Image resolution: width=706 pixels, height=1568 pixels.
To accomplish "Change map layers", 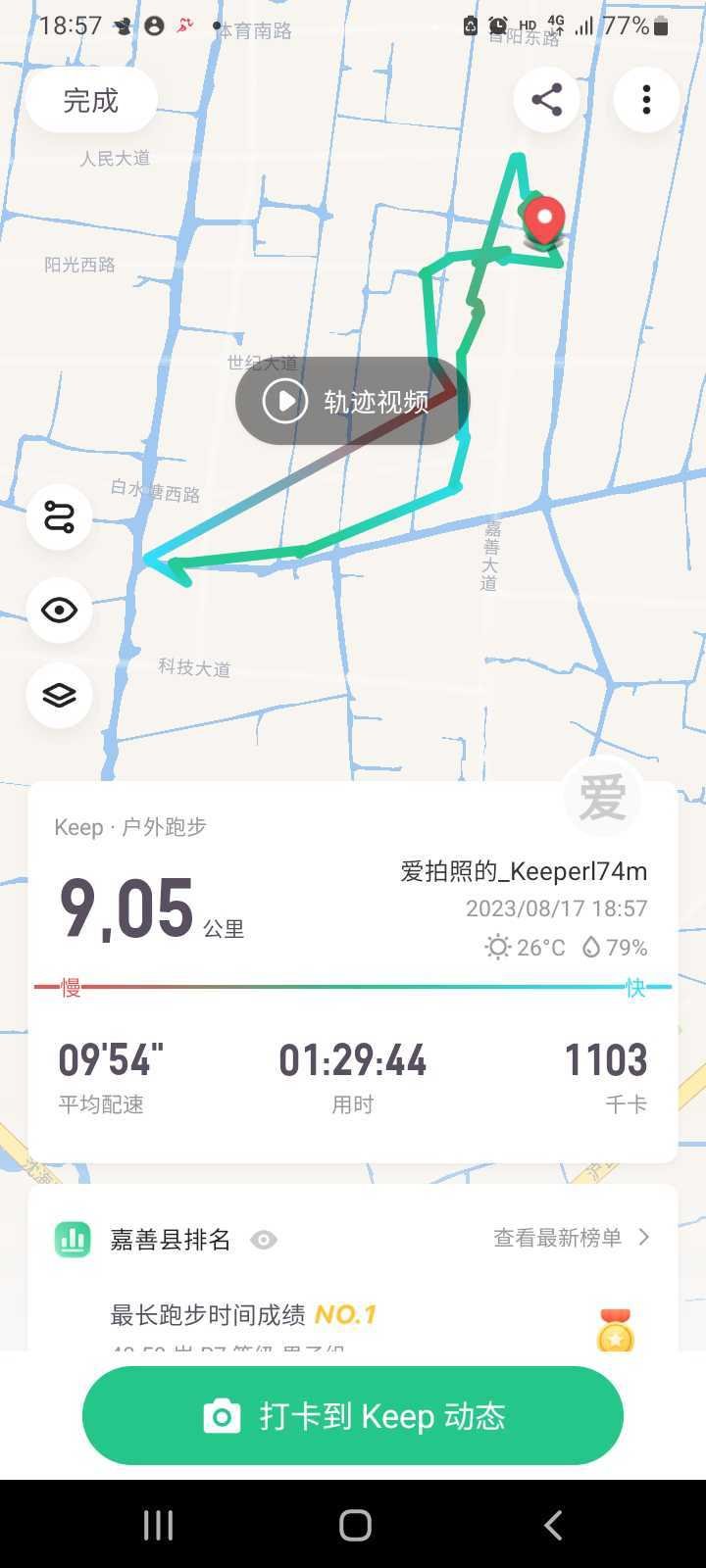I will 60,695.
